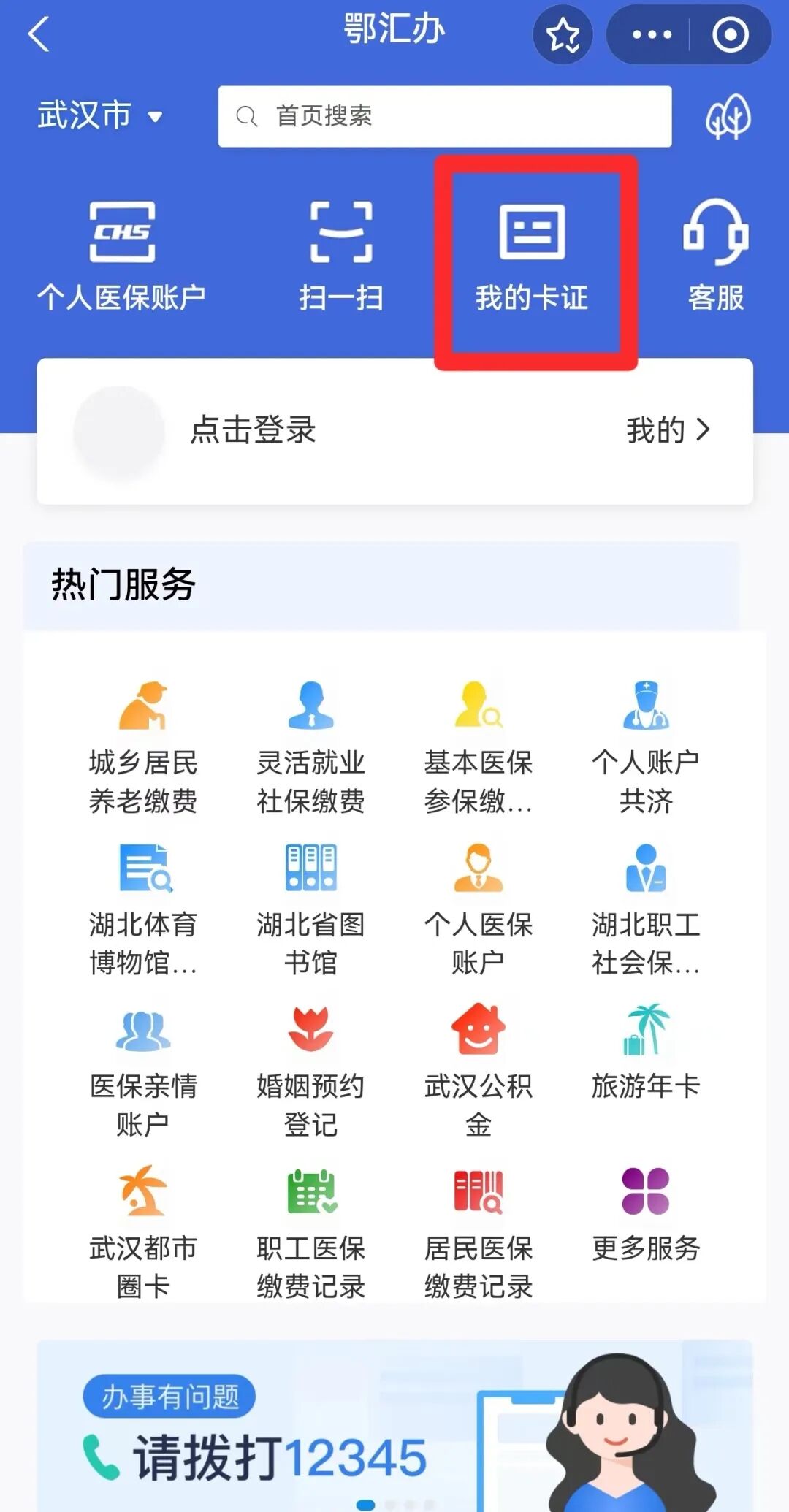
Task: Open 个人医保账户 in the top shortcuts
Action: (121, 256)
